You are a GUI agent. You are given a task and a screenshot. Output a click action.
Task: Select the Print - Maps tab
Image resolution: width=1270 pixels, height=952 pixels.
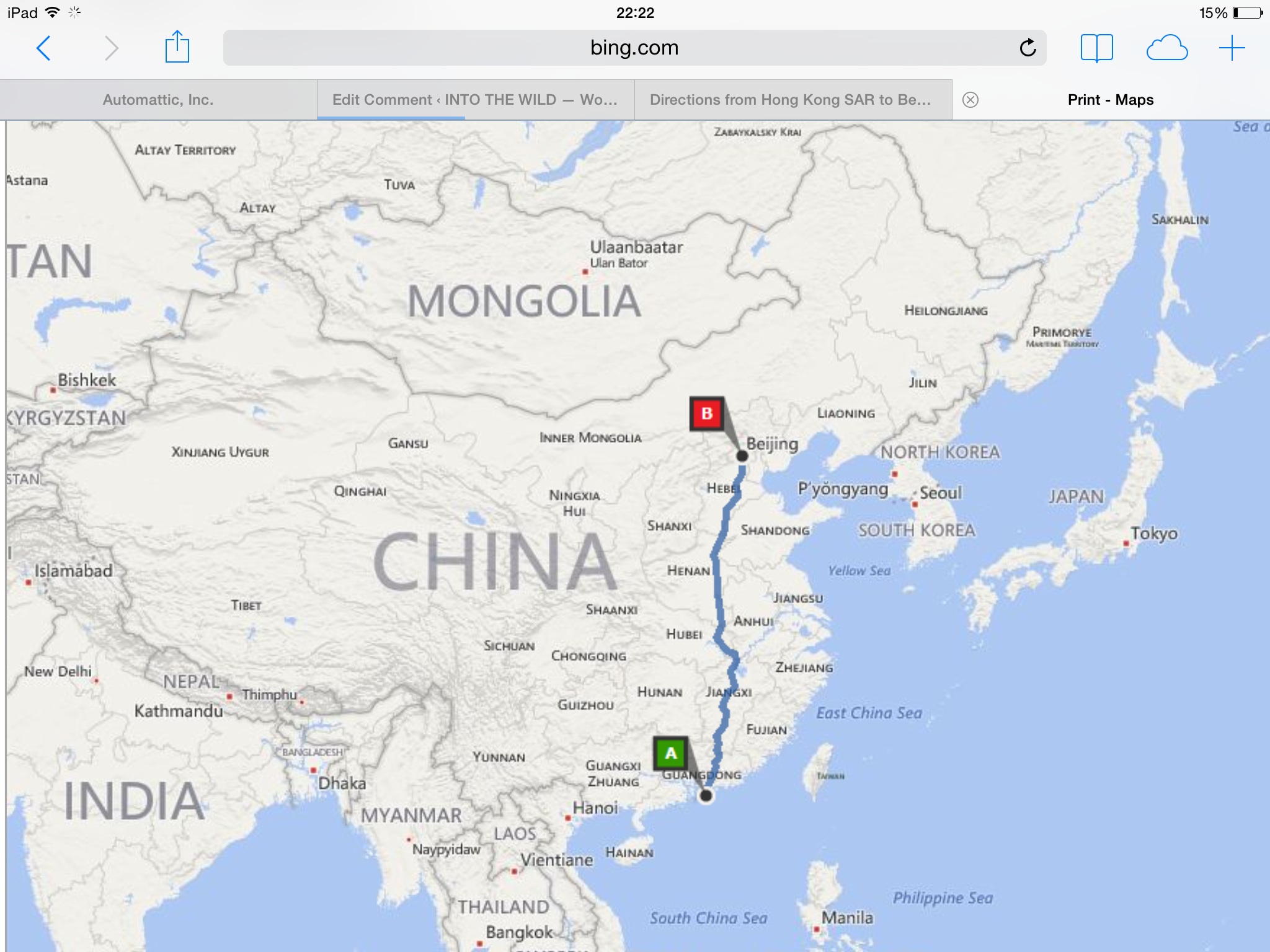(x=1110, y=100)
